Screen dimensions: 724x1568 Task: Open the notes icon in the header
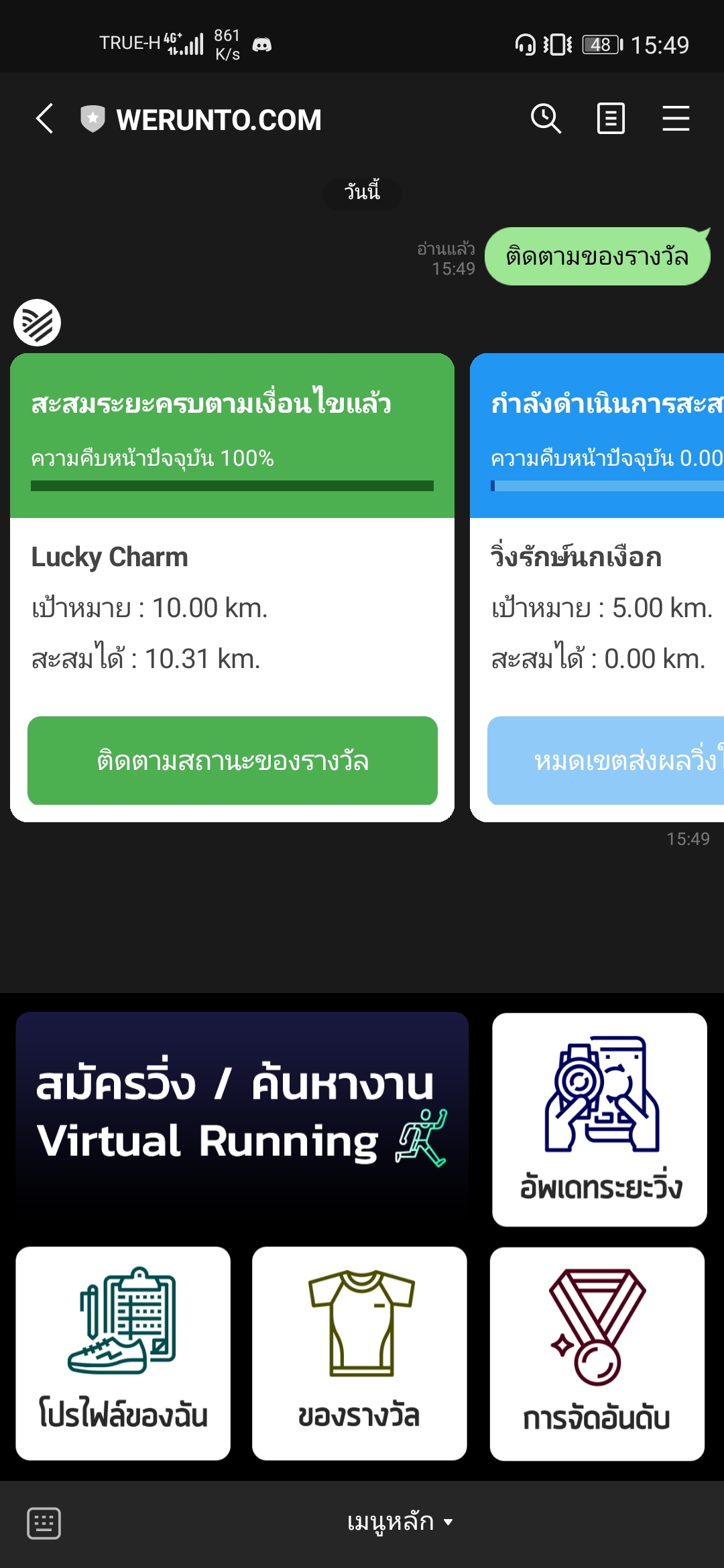[611, 119]
